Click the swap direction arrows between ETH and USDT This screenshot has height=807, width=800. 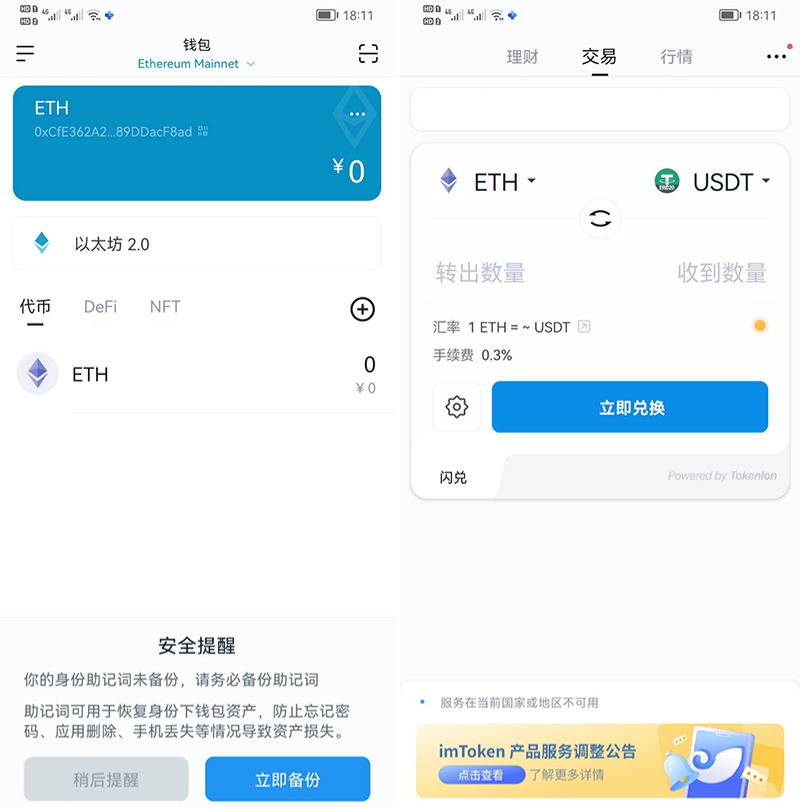point(600,218)
